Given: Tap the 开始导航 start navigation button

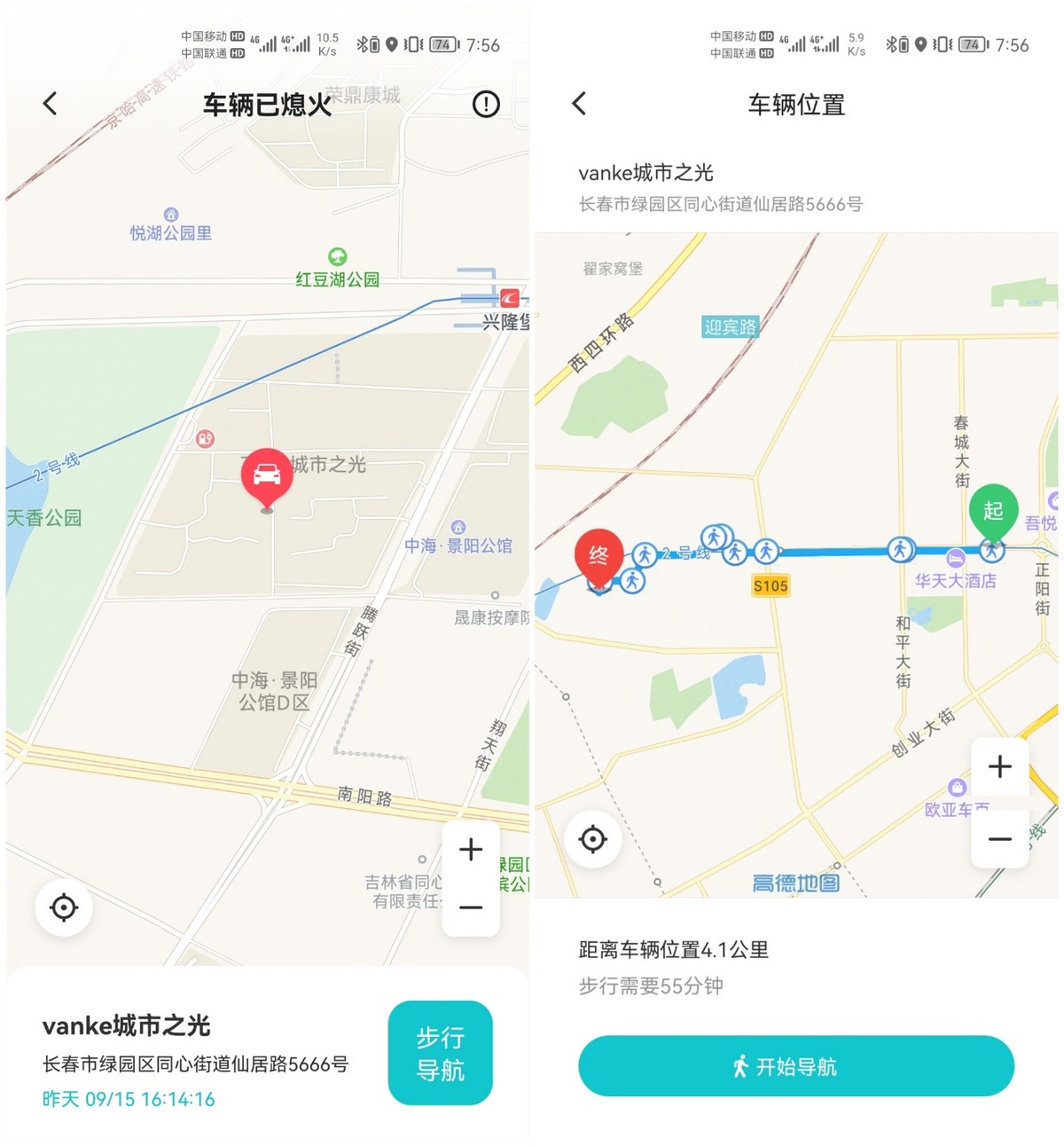Looking at the screenshot, I should [795, 1067].
